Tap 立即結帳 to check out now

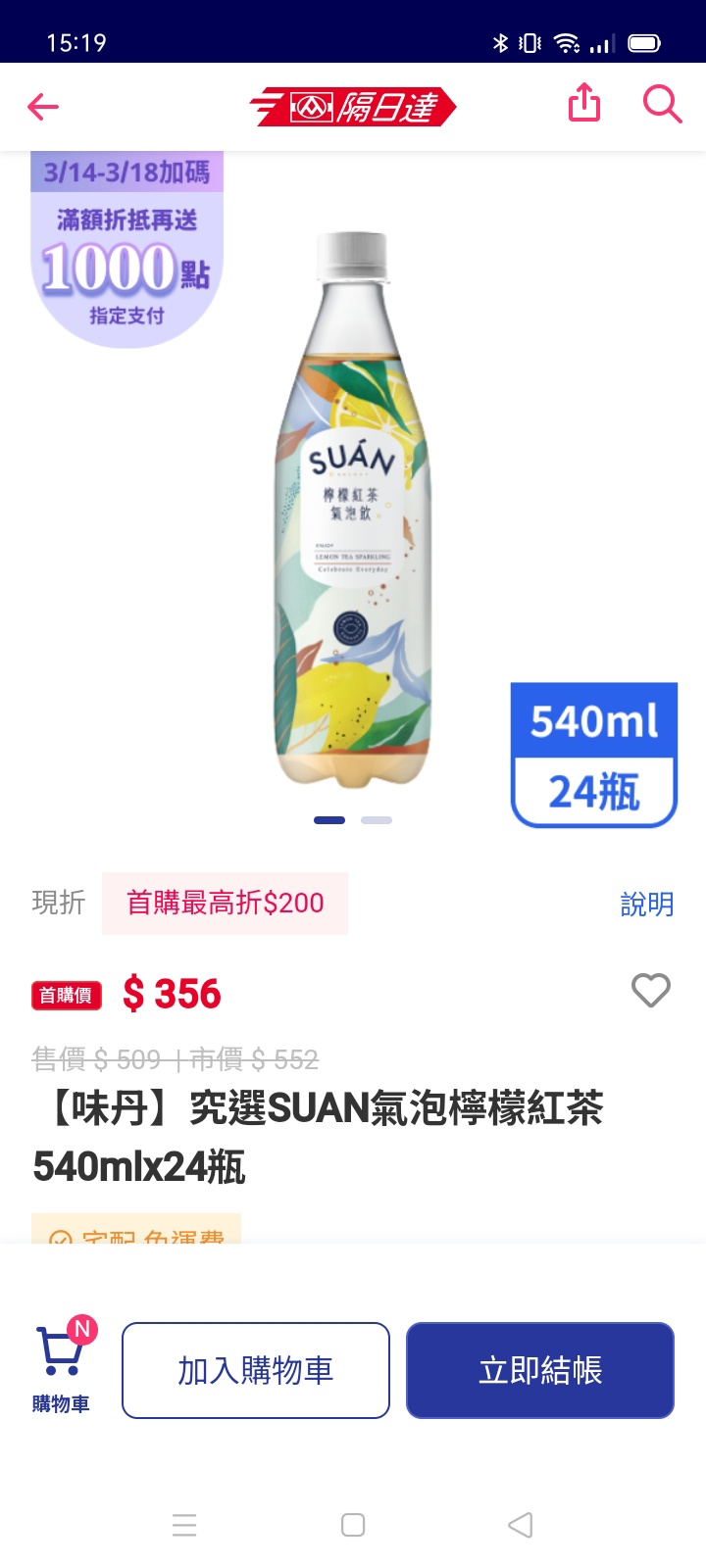click(x=540, y=1370)
